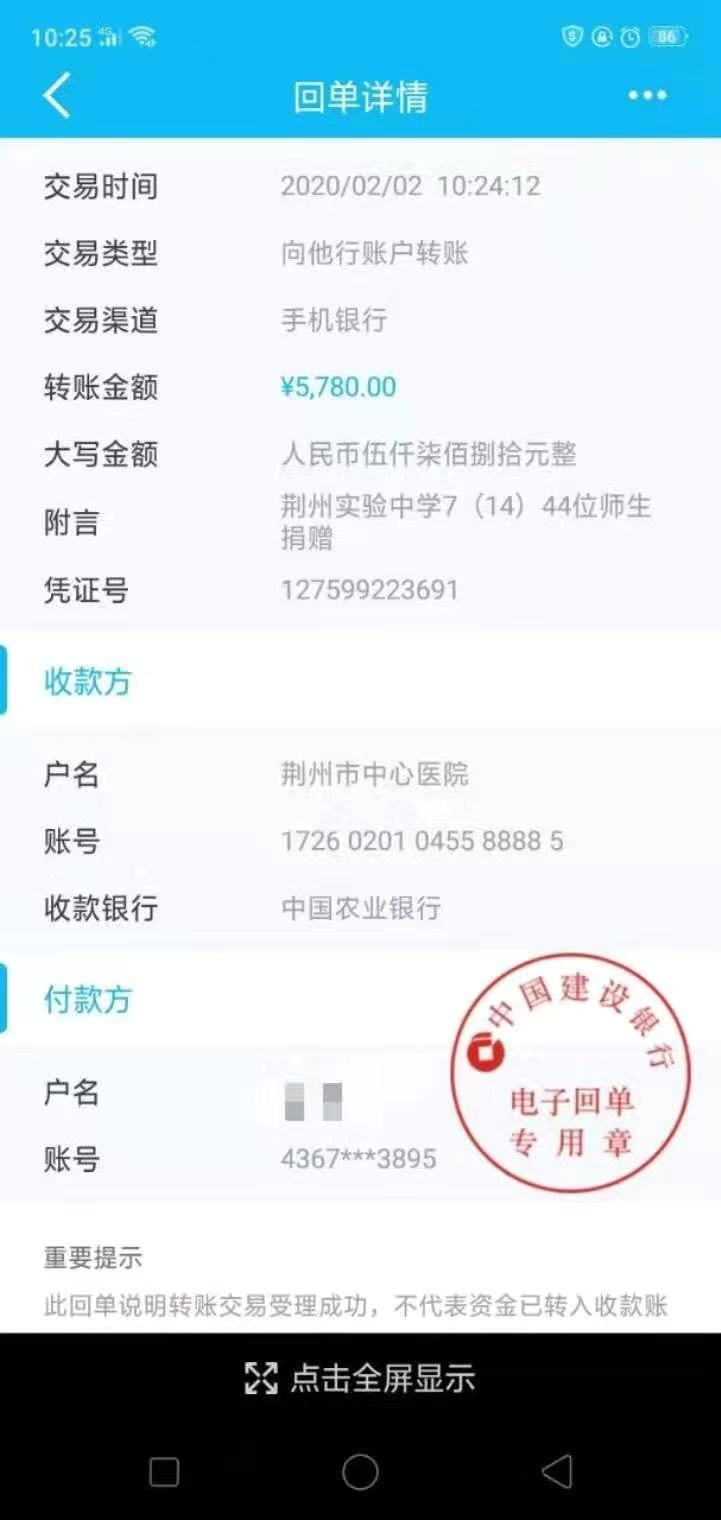The height and width of the screenshot is (1520, 721).
Task: Go to home screen via circle button
Action: [360, 1471]
